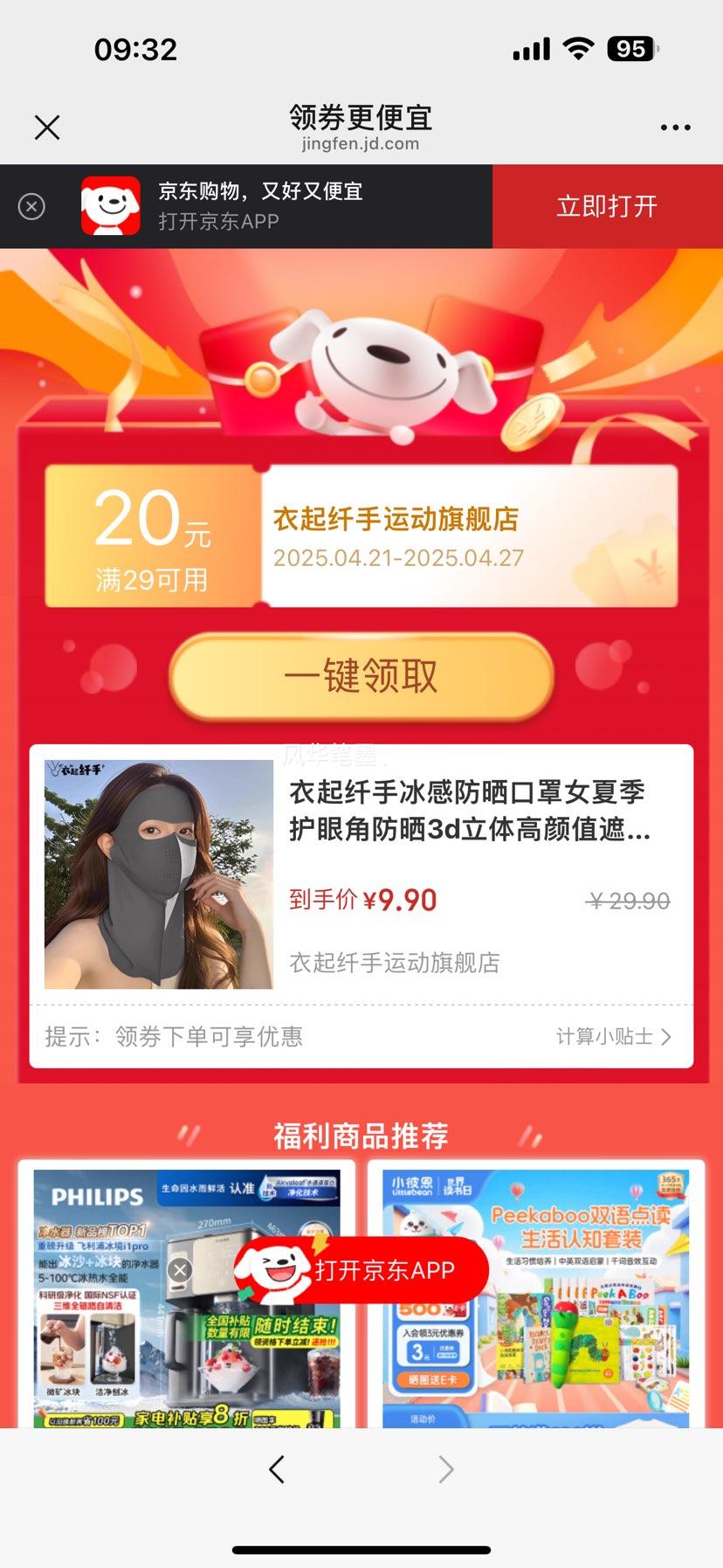The width and height of the screenshot is (723, 1568).
Task: Tap the X to exit the coupon page
Action: click(46, 127)
